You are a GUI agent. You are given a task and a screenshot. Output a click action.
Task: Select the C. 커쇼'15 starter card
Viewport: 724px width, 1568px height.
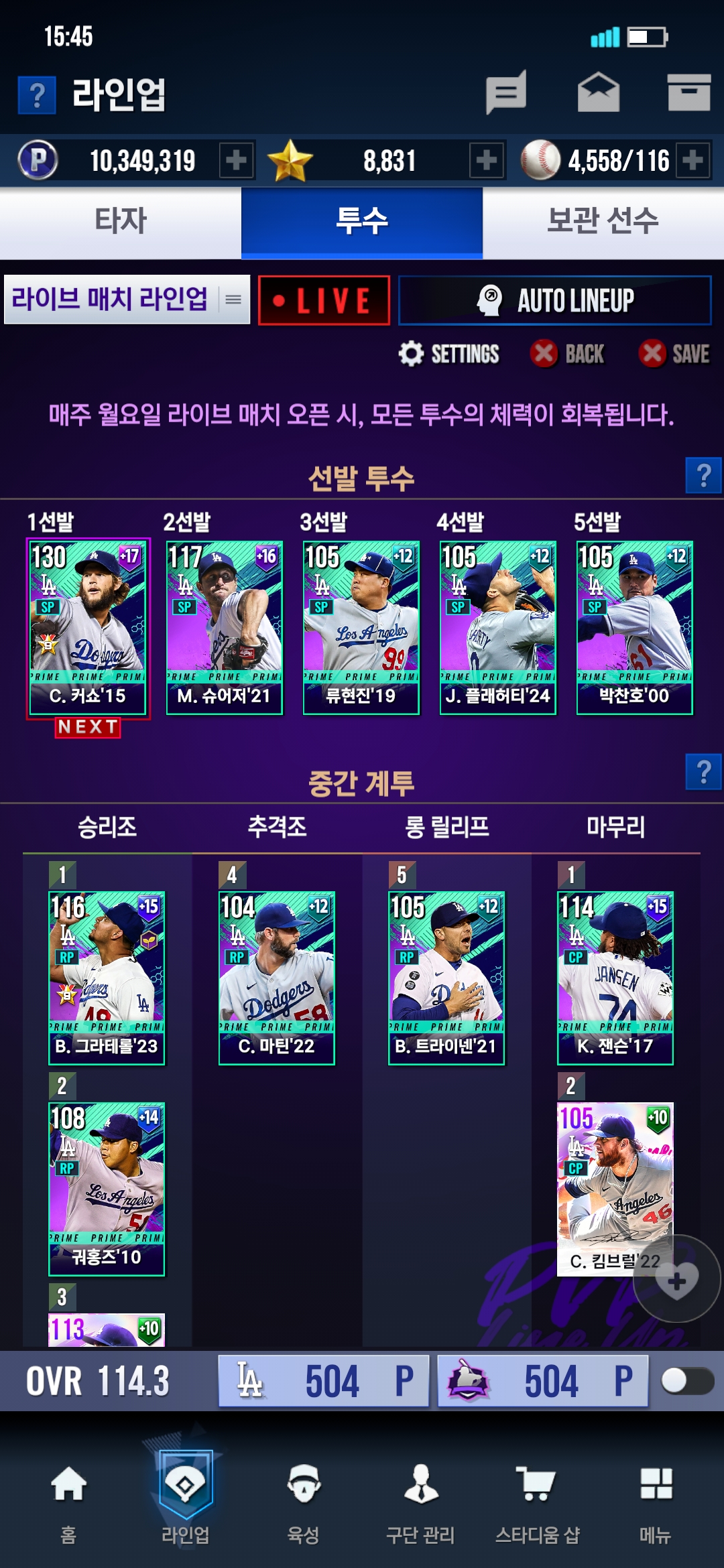[x=88, y=627]
